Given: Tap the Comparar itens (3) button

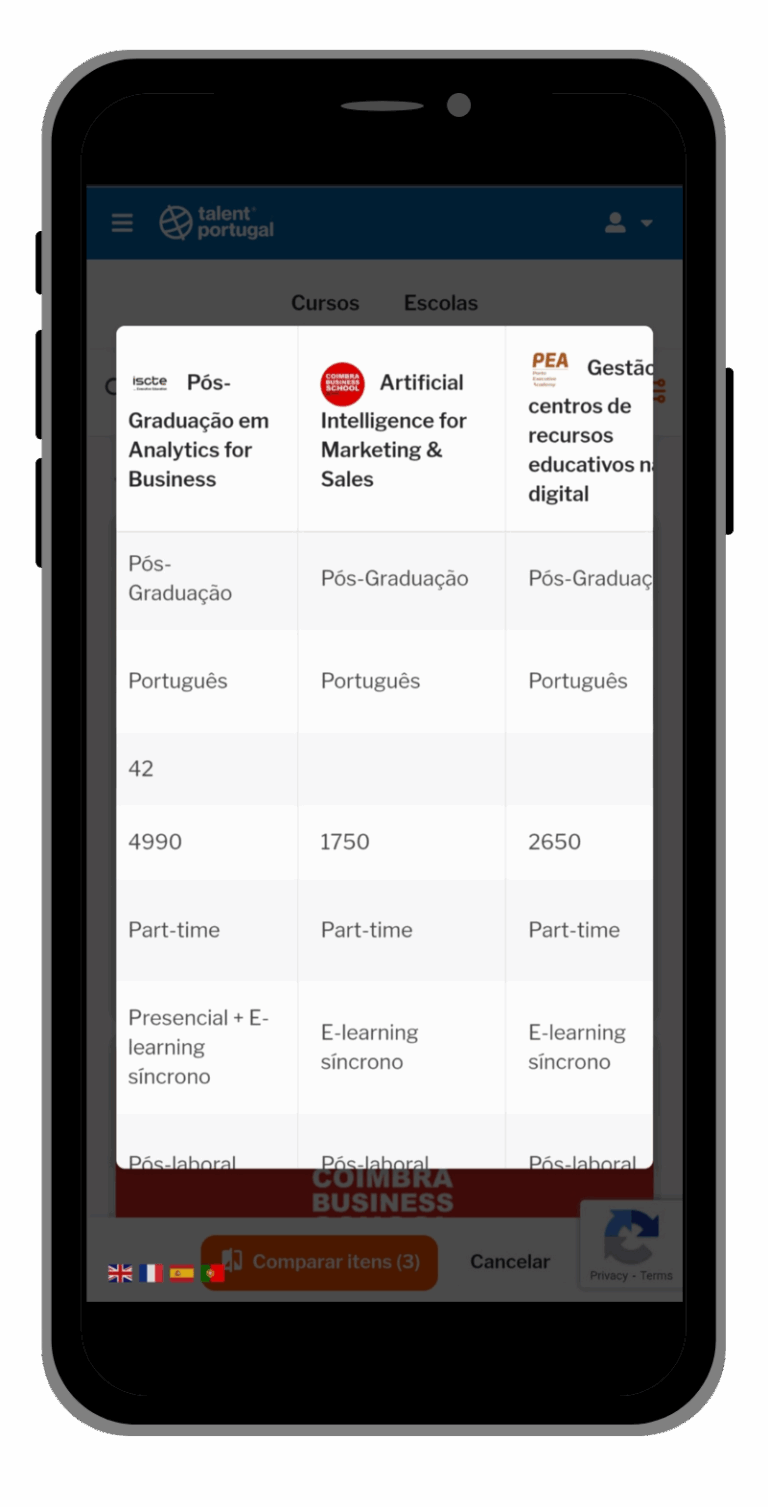Looking at the screenshot, I should coord(320,1262).
